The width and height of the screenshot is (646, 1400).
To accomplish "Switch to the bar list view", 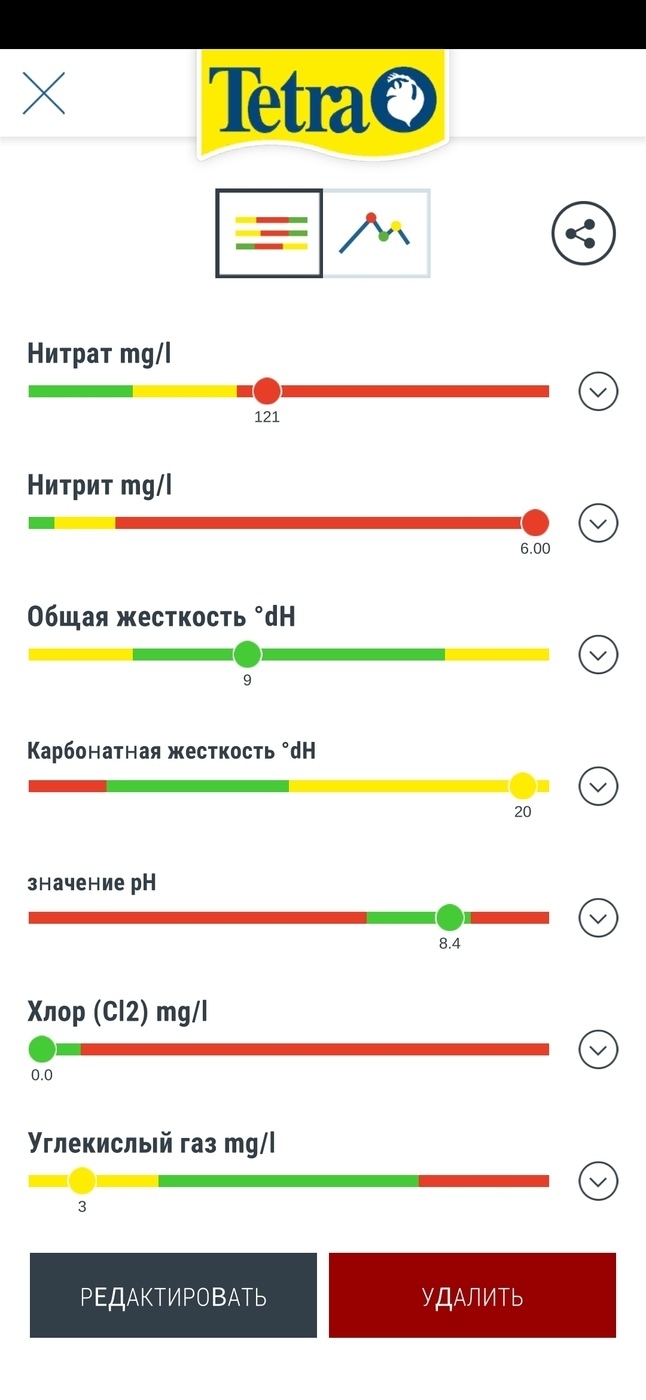I will [269, 233].
